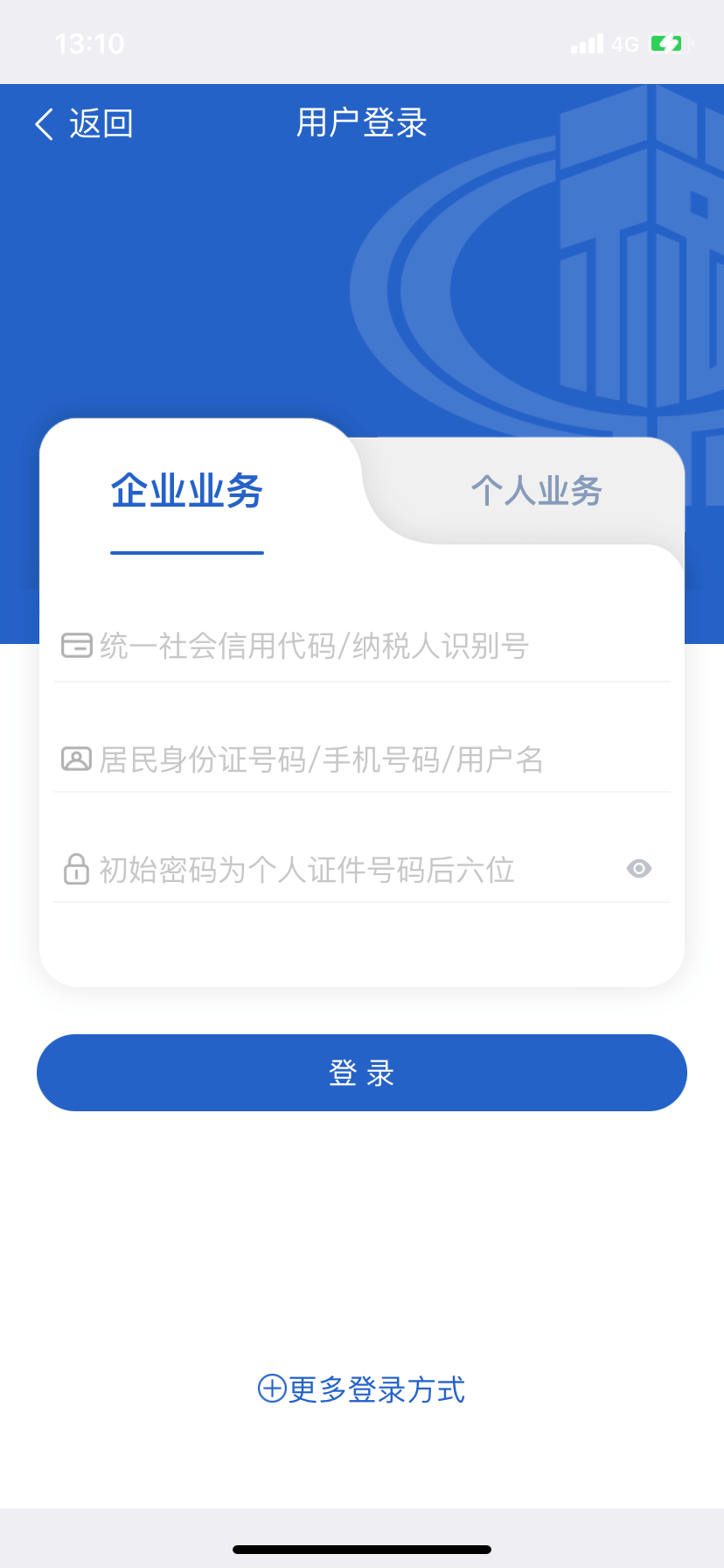Focus the 统一社会信用代码/纳税人识别号 field
724x1568 pixels.
coord(362,646)
